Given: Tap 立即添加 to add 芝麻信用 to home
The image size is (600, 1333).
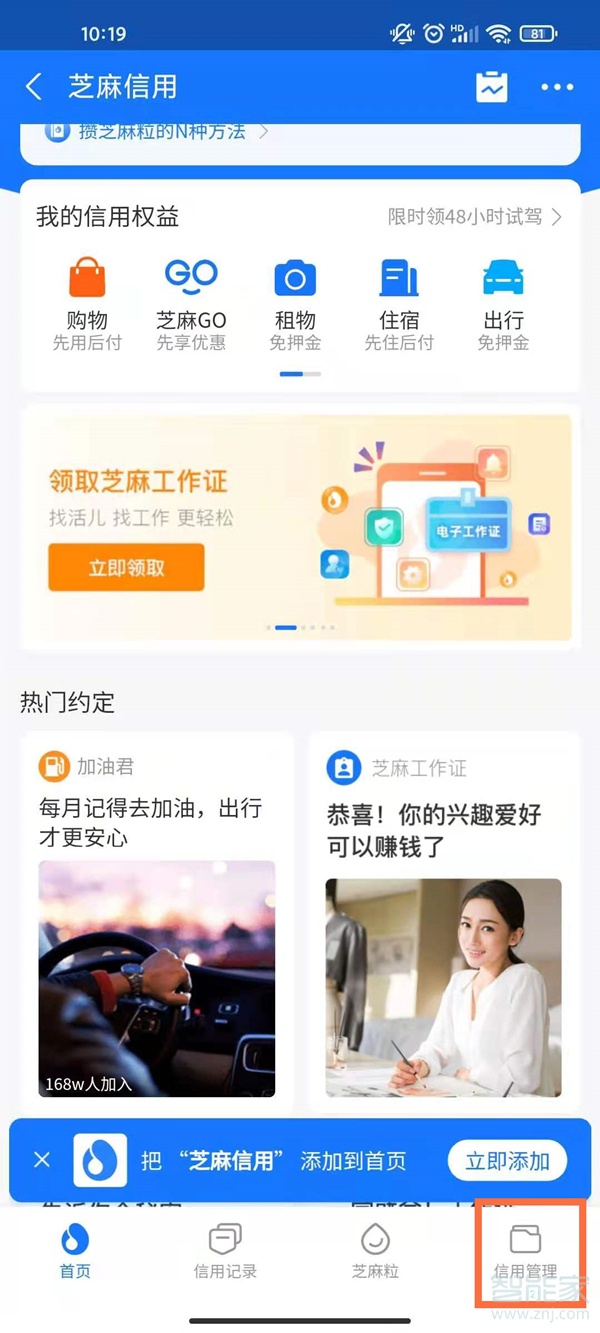Looking at the screenshot, I should [x=507, y=1161].
